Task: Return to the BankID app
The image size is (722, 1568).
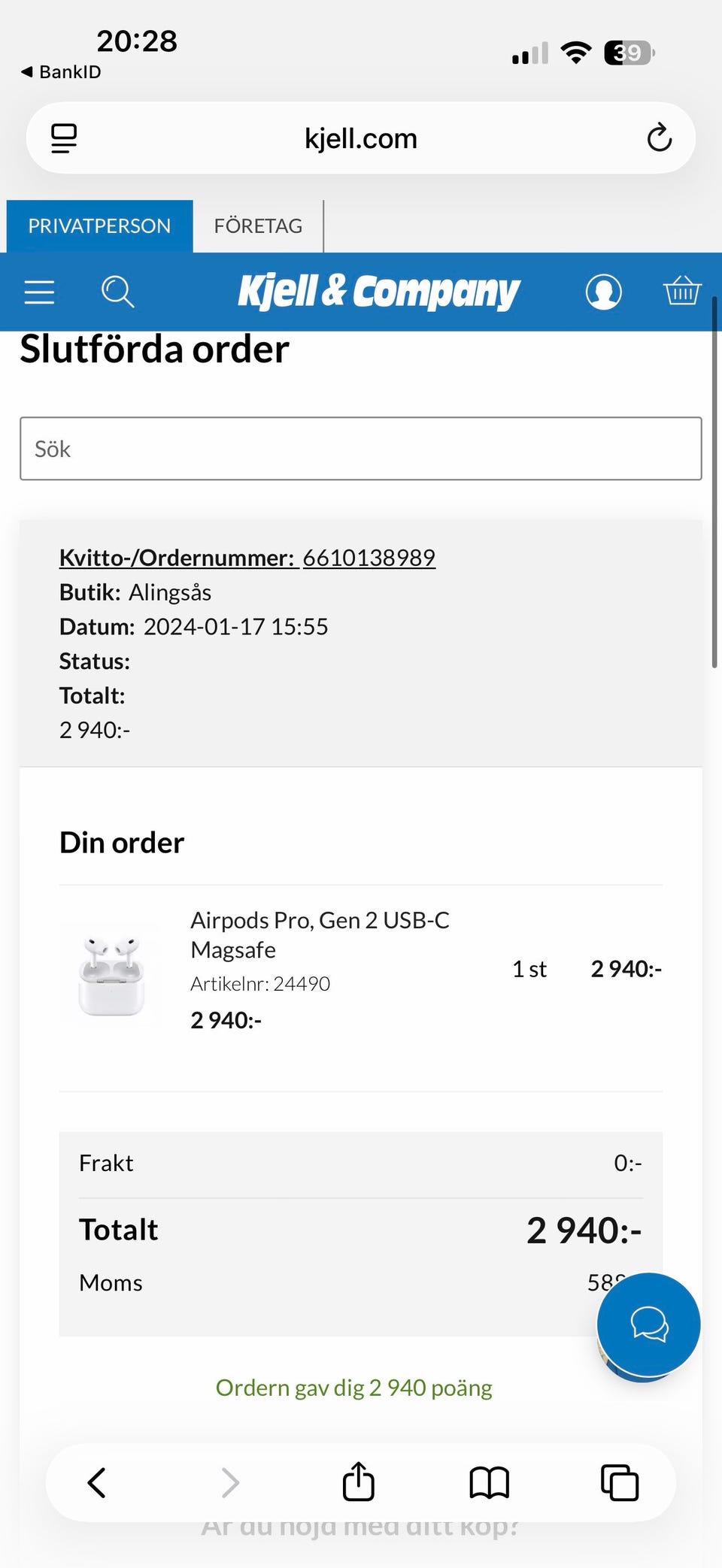Action: click(x=62, y=72)
